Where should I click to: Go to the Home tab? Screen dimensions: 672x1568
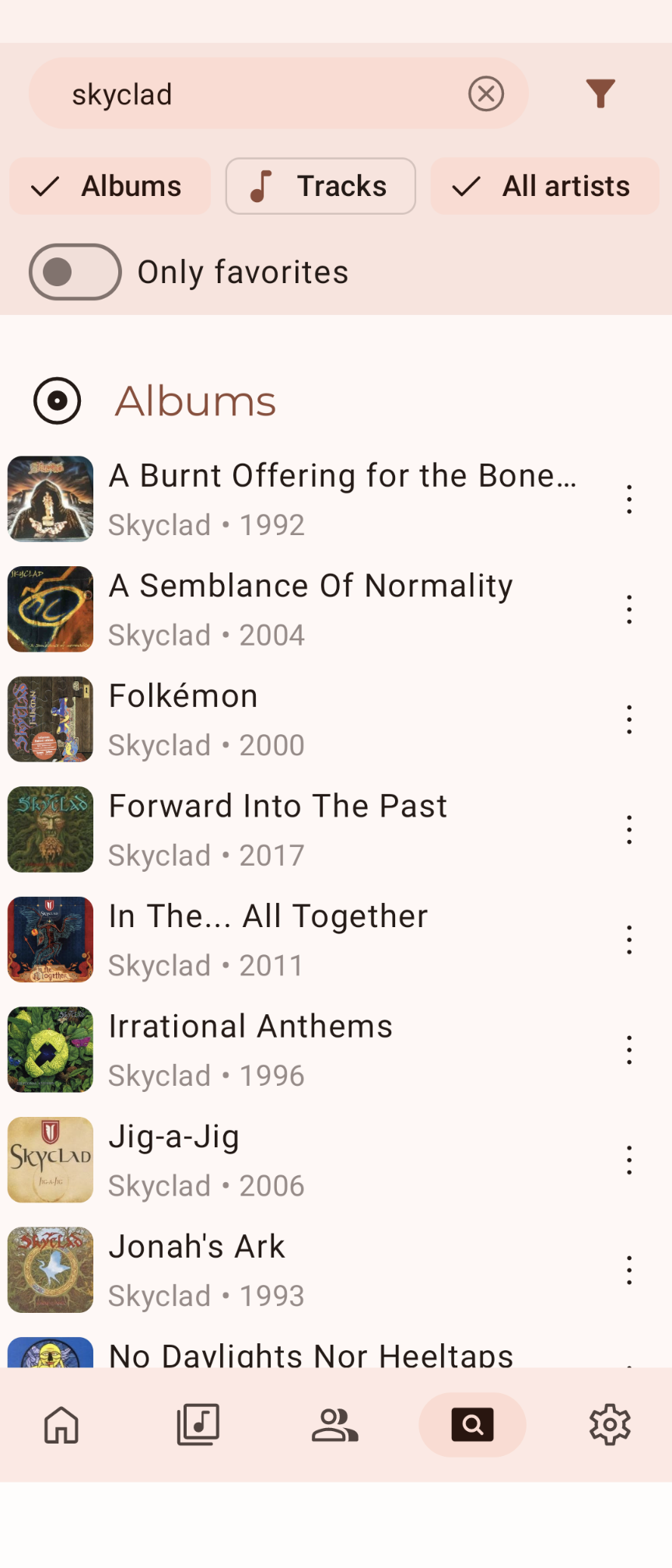pyautogui.click(x=61, y=1425)
